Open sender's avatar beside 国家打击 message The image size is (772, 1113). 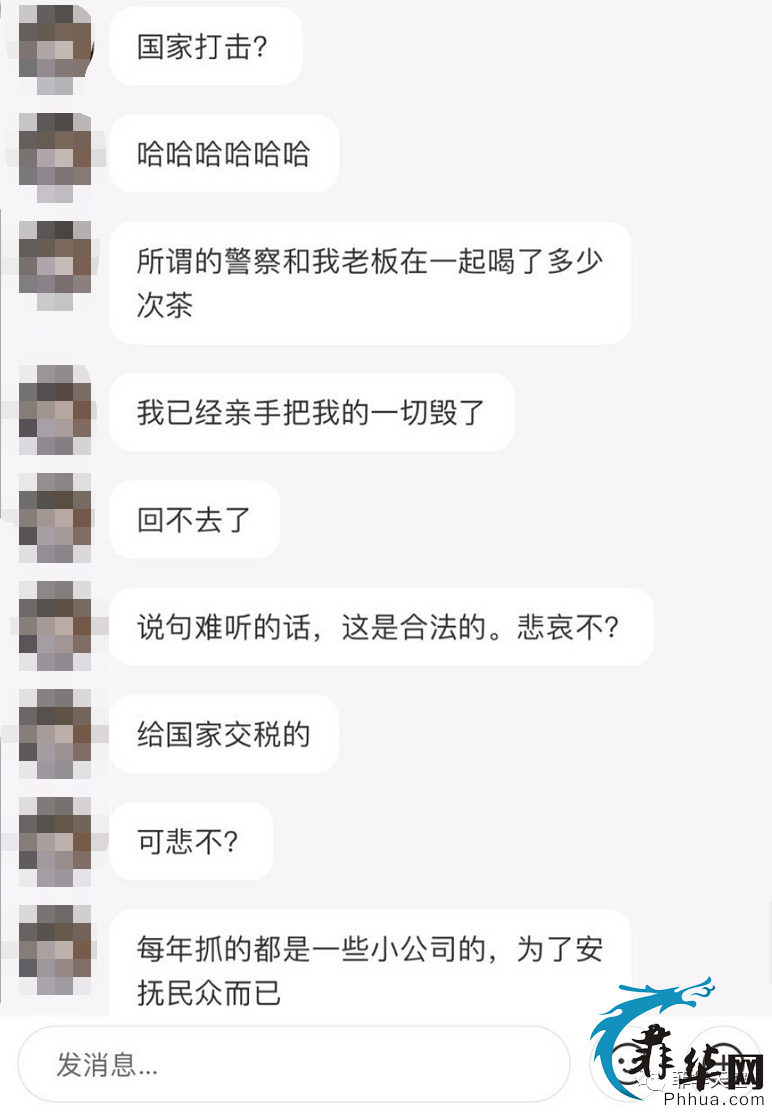point(55,47)
